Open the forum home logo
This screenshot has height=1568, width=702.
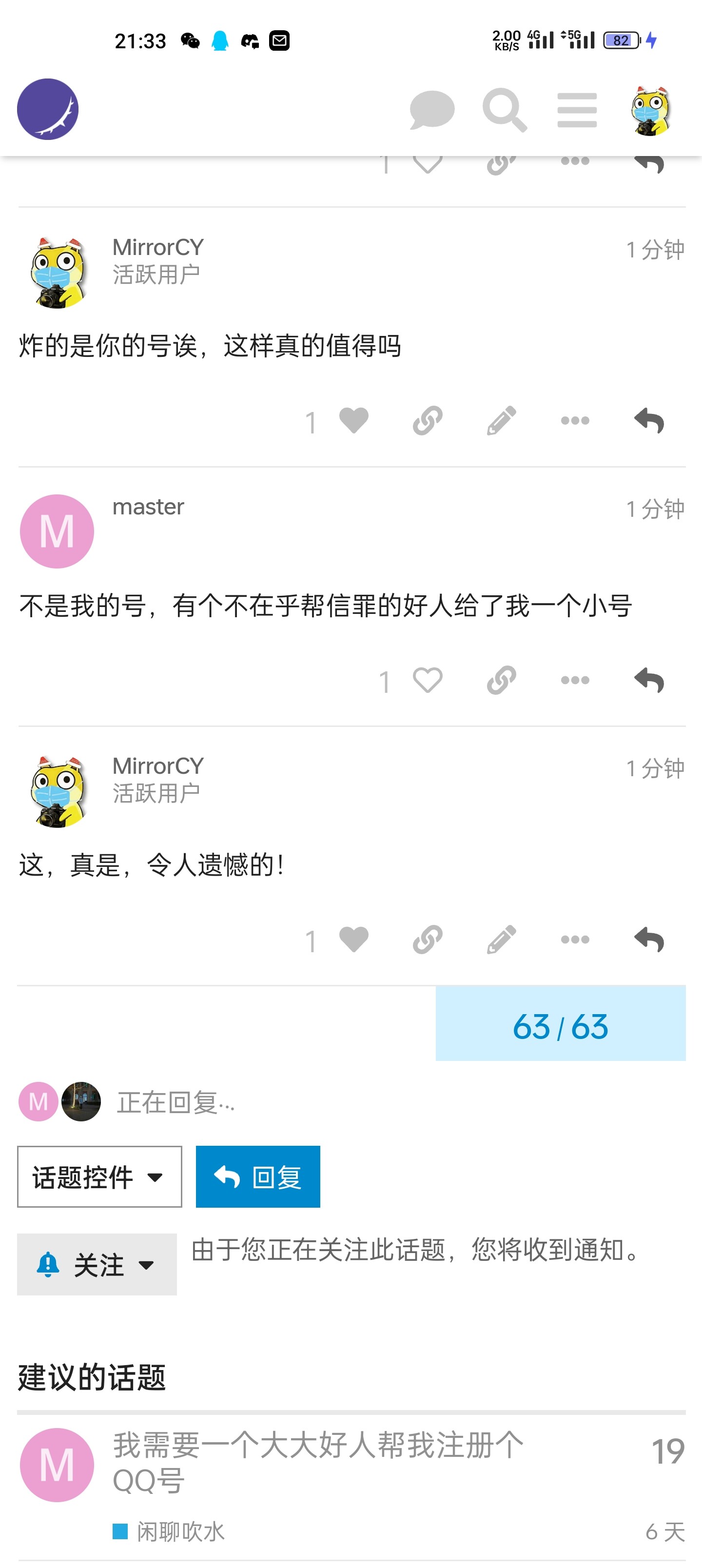[47, 109]
